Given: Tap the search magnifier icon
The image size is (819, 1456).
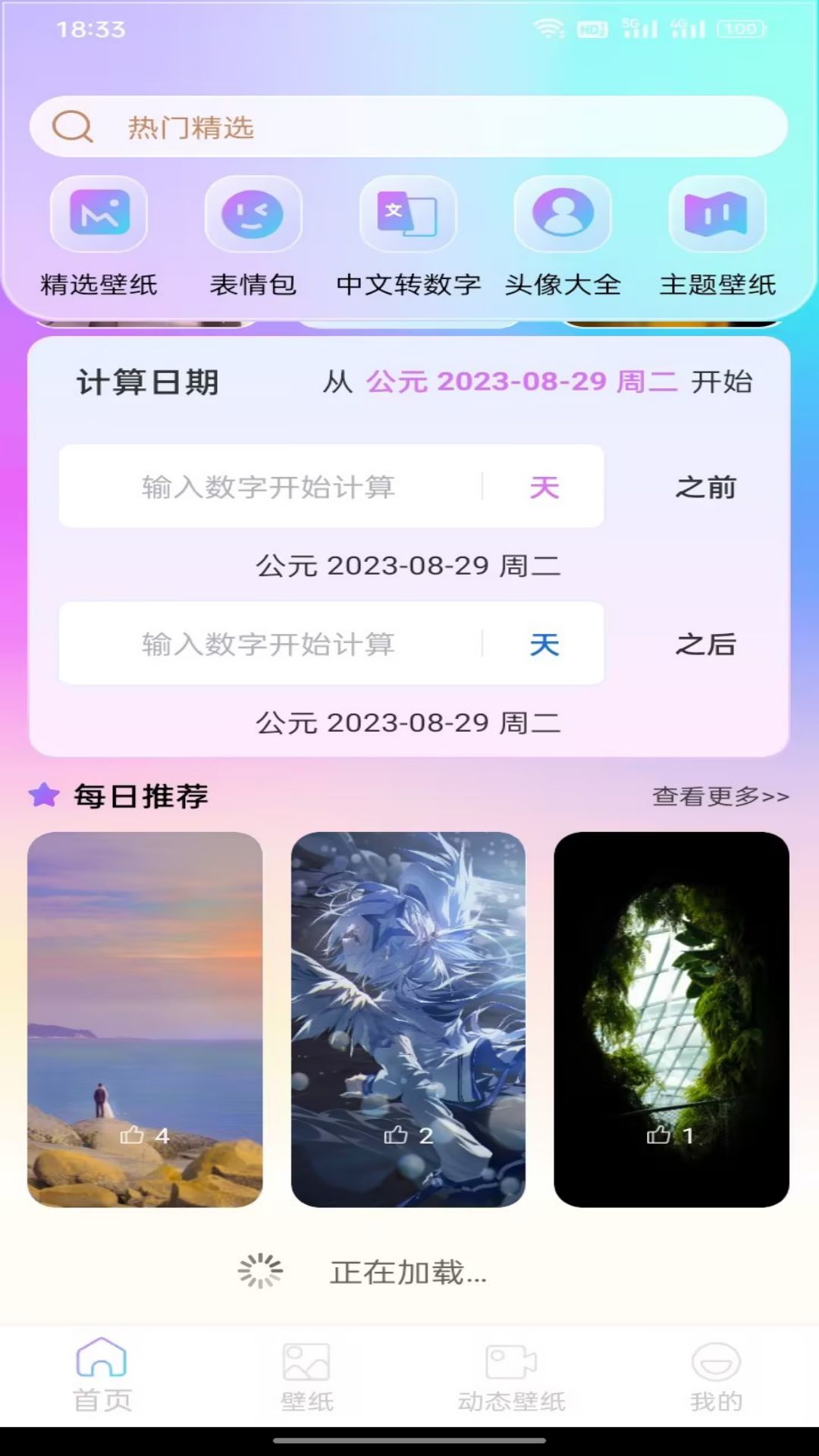Looking at the screenshot, I should tap(73, 126).
